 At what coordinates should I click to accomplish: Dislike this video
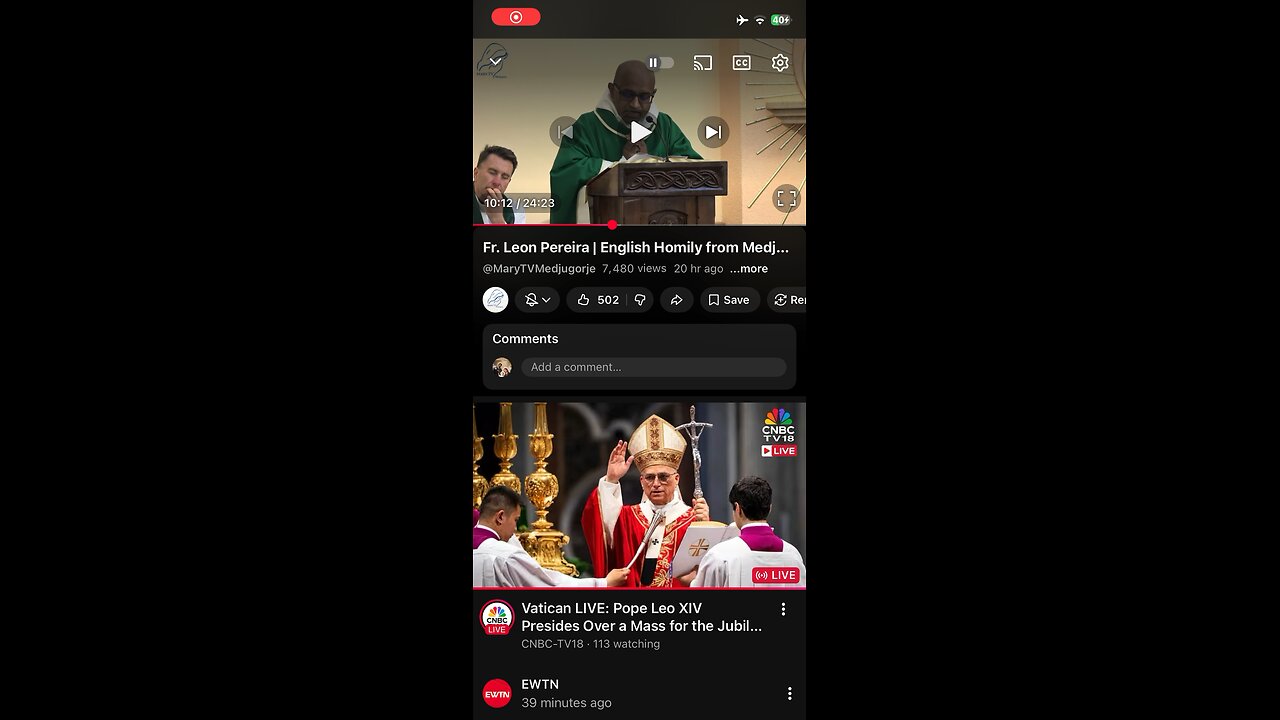pos(641,300)
